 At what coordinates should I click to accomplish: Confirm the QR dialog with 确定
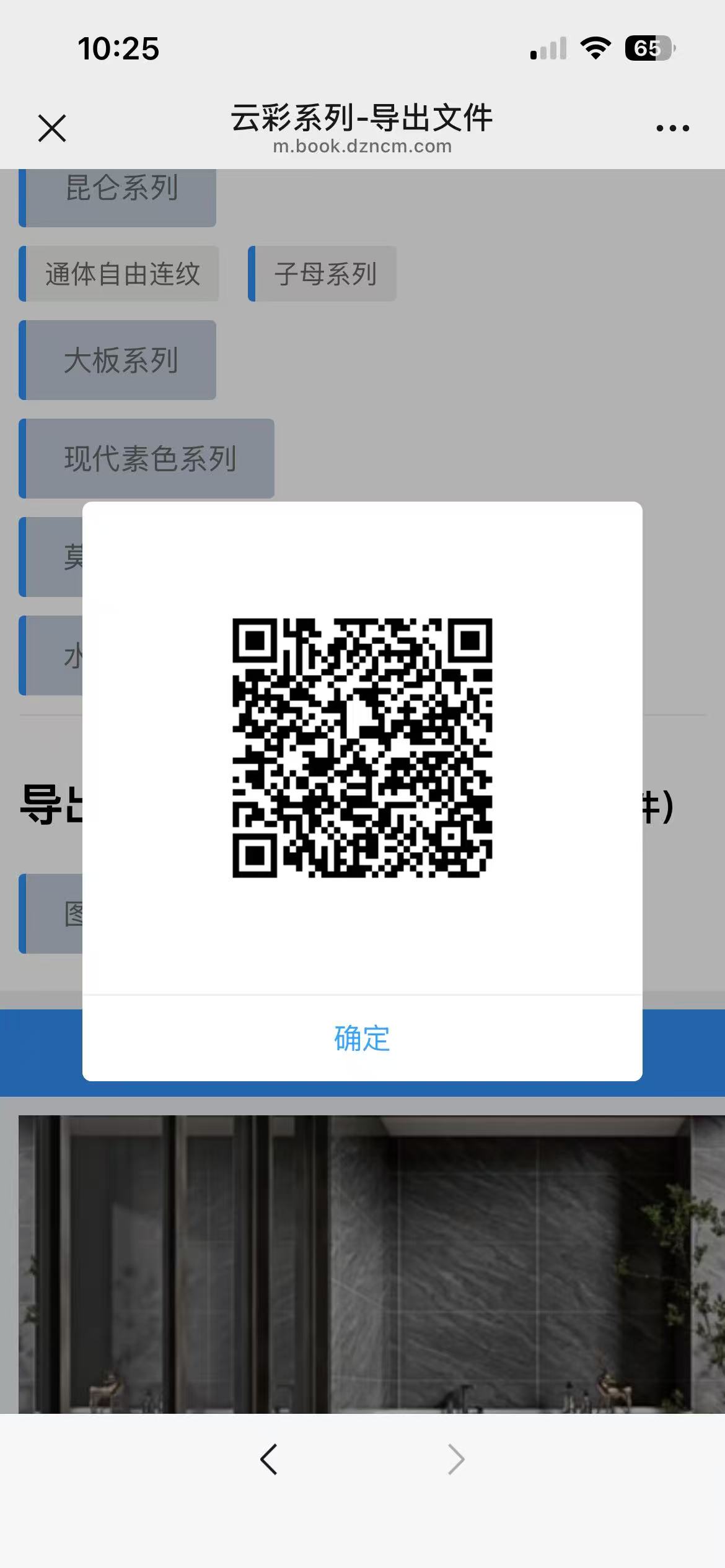[x=362, y=1039]
